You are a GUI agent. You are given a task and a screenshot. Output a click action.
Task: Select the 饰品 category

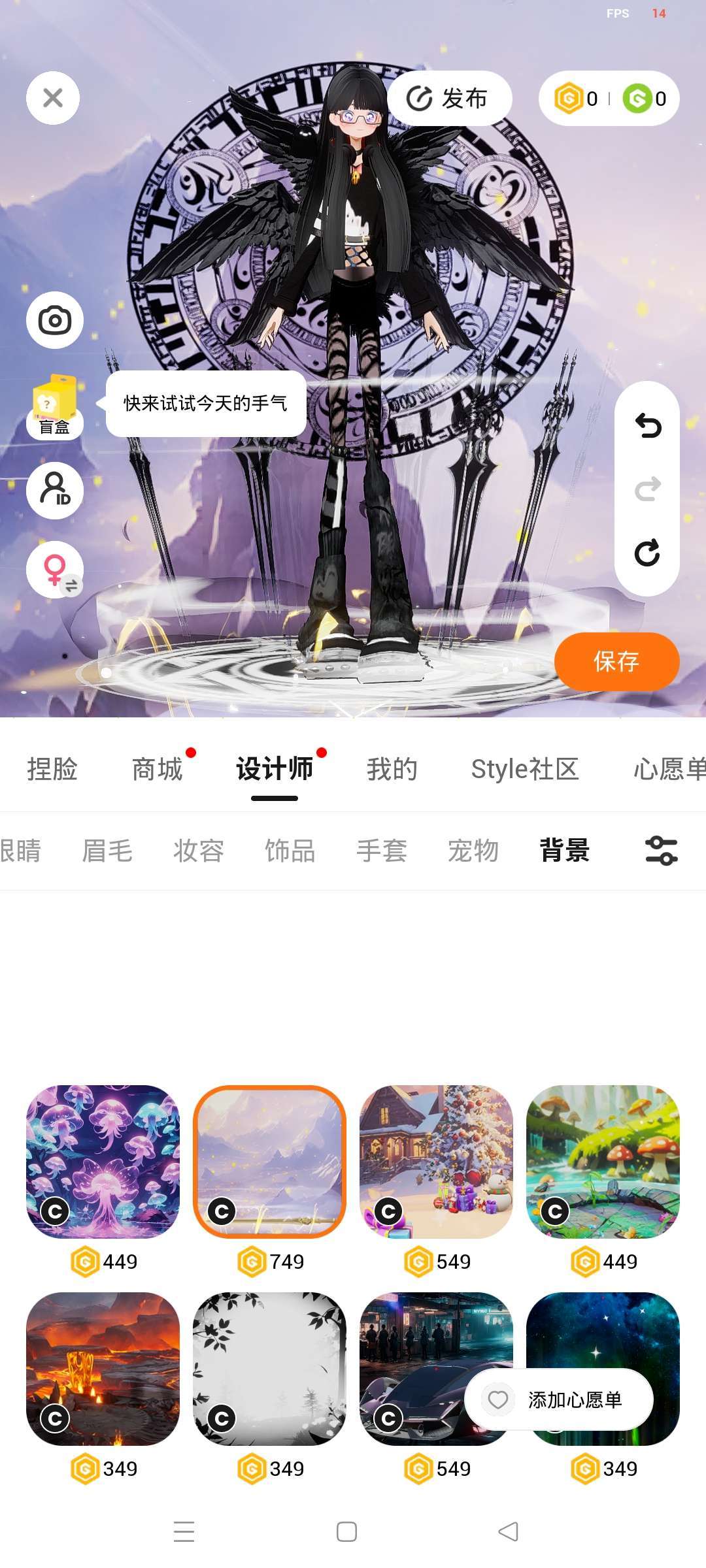coord(290,851)
